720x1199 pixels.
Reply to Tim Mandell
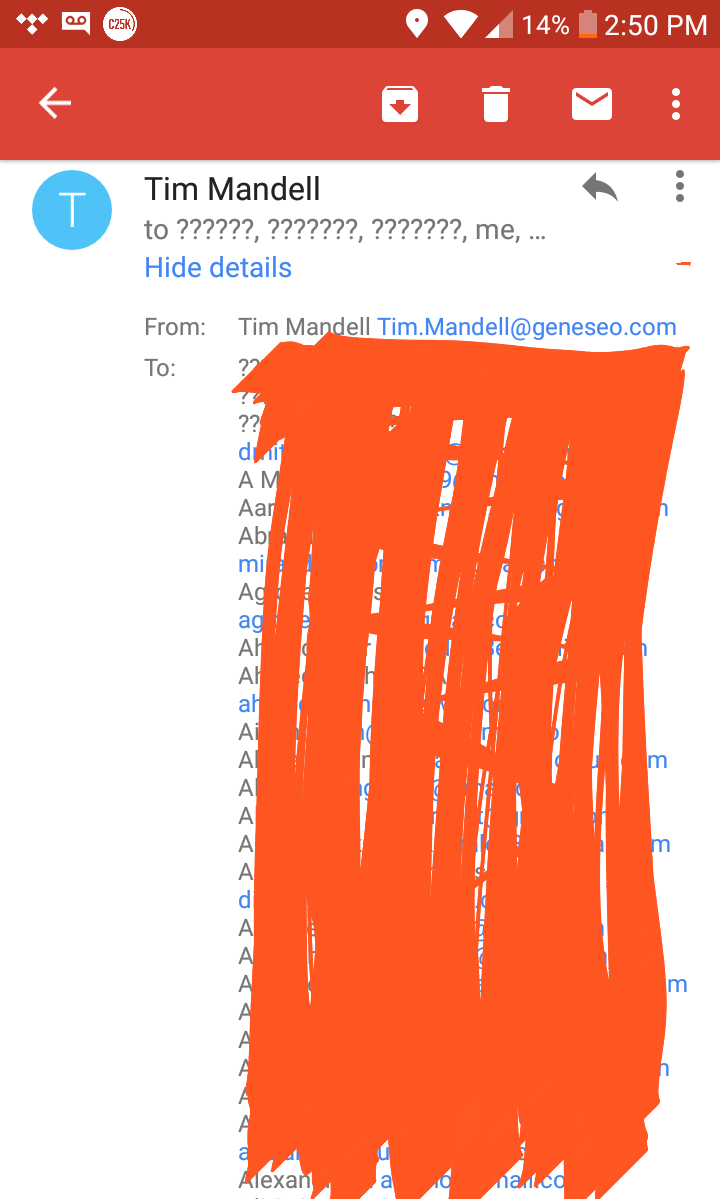pos(600,187)
